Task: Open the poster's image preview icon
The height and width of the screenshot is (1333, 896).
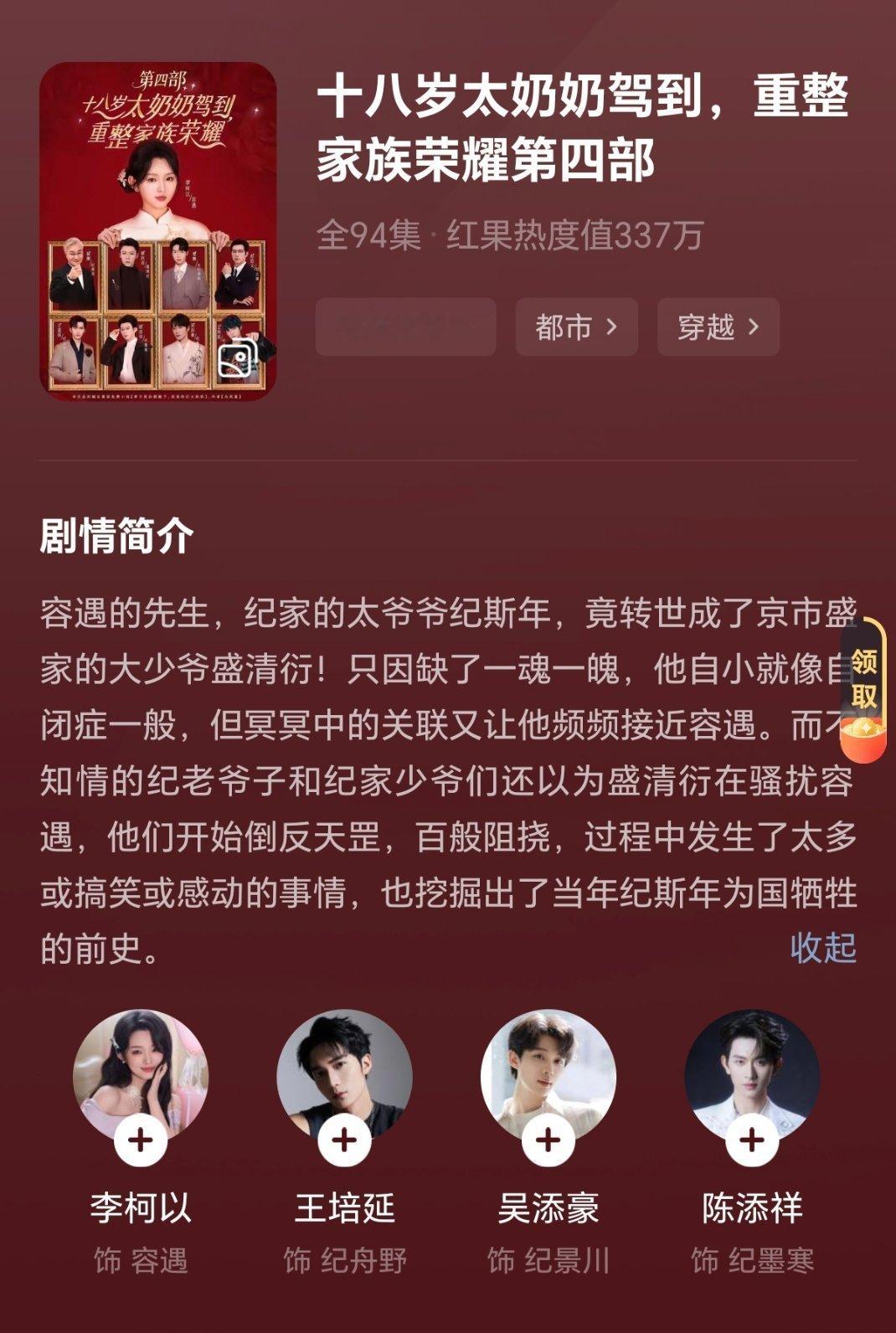Action: (x=239, y=358)
